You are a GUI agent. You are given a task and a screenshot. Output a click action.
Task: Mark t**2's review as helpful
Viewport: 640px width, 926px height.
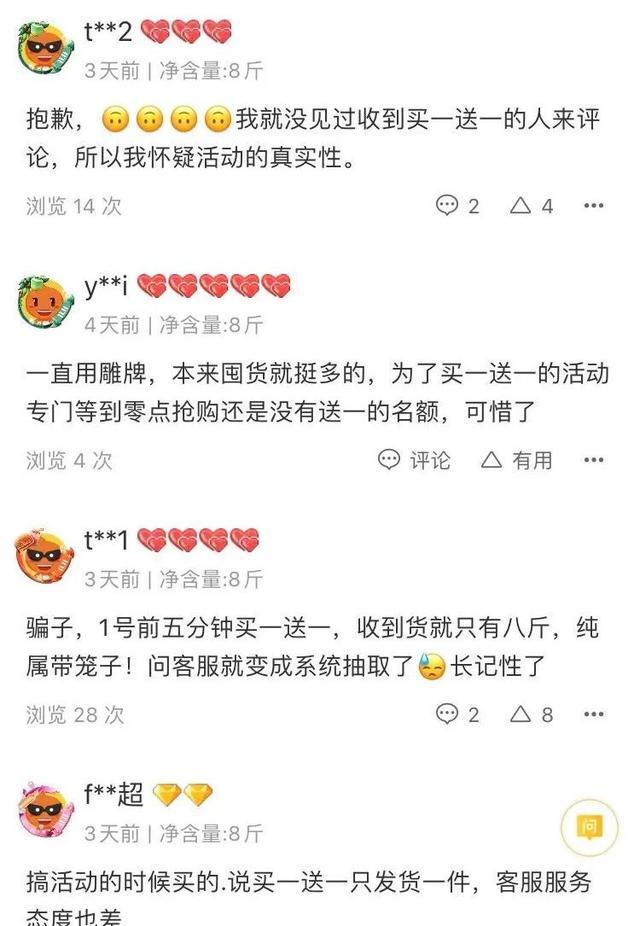pyautogui.click(x=531, y=206)
